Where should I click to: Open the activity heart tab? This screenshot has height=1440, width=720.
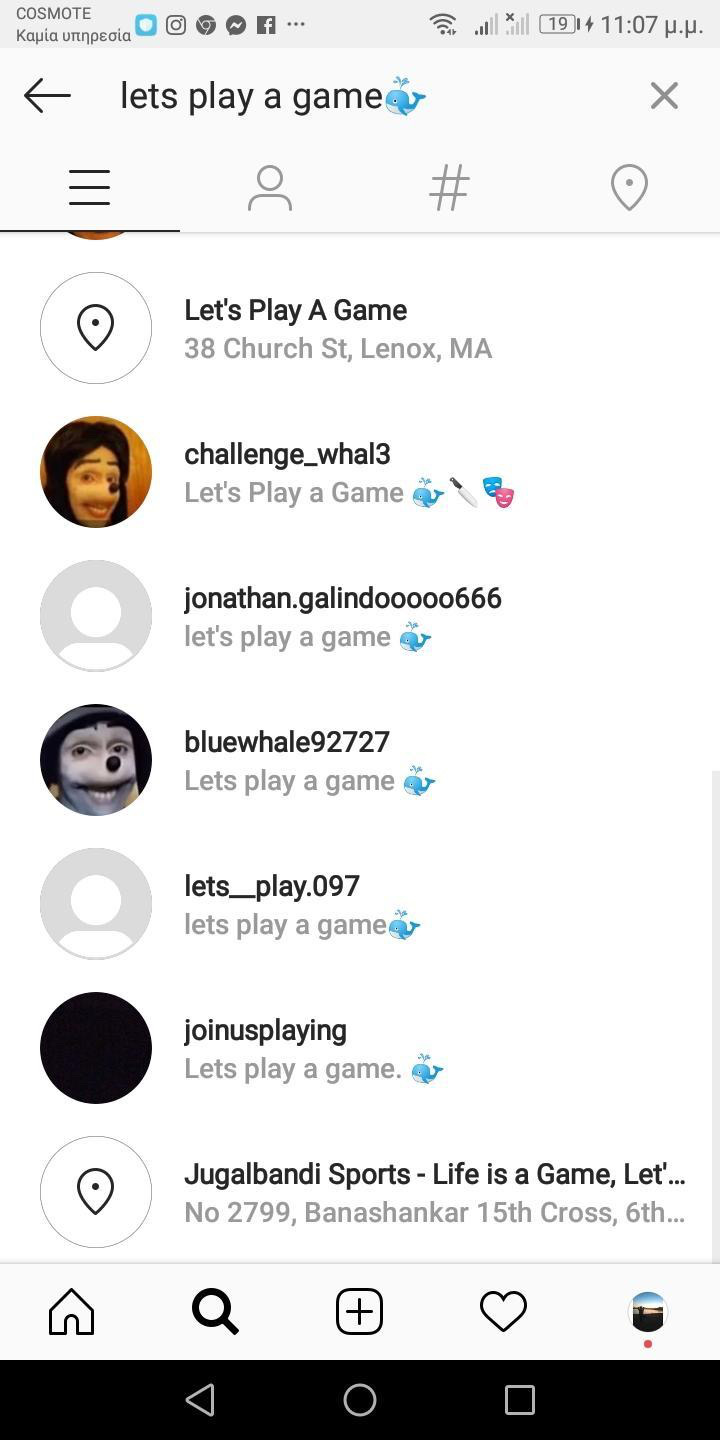pyautogui.click(x=503, y=1311)
